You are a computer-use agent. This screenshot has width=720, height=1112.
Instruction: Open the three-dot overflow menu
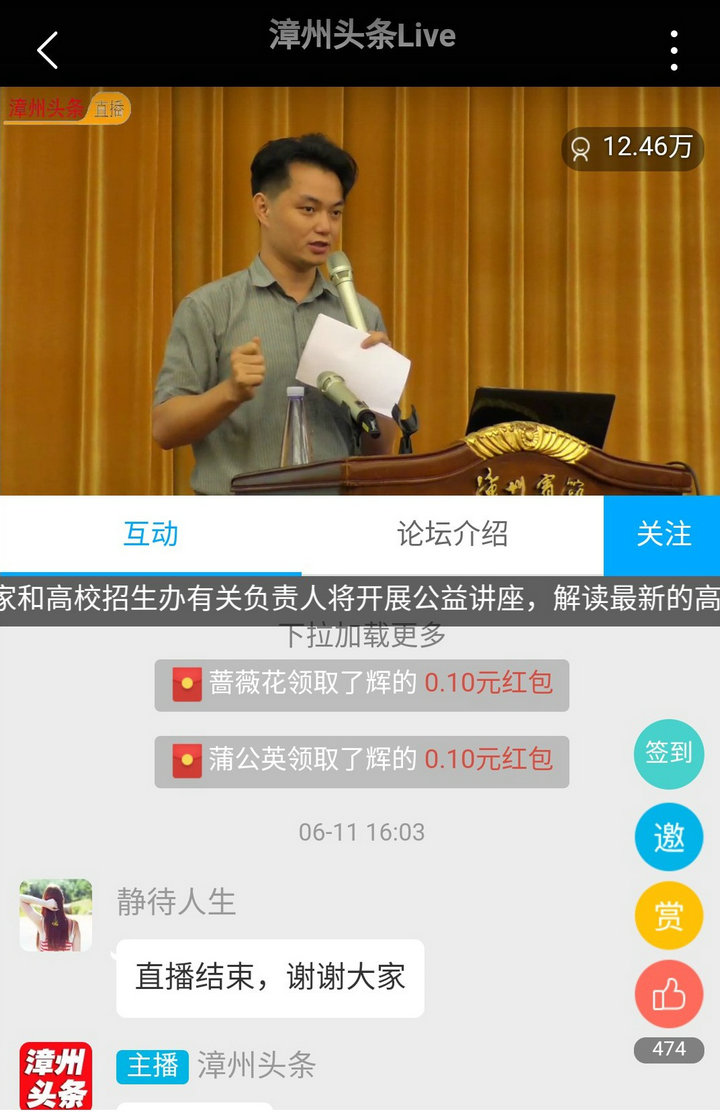(674, 49)
